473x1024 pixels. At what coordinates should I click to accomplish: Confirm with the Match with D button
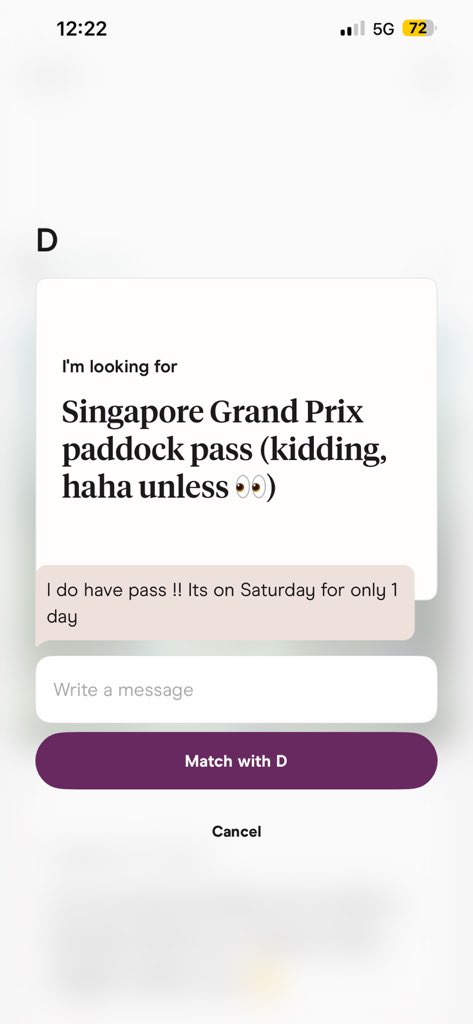[236, 761]
